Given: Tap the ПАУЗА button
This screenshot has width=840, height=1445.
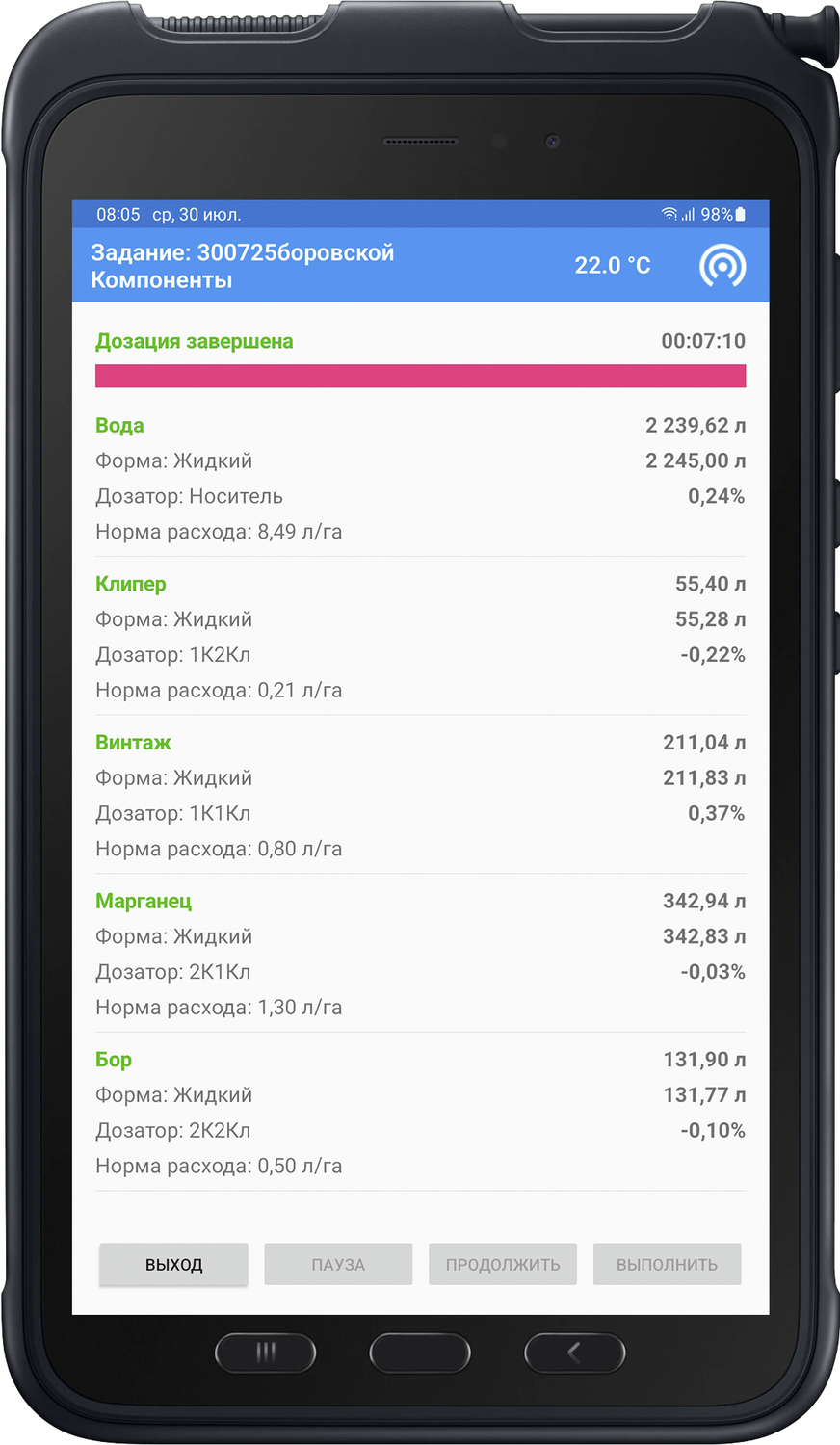Looking at the screenshot, I should point(338,1264).
